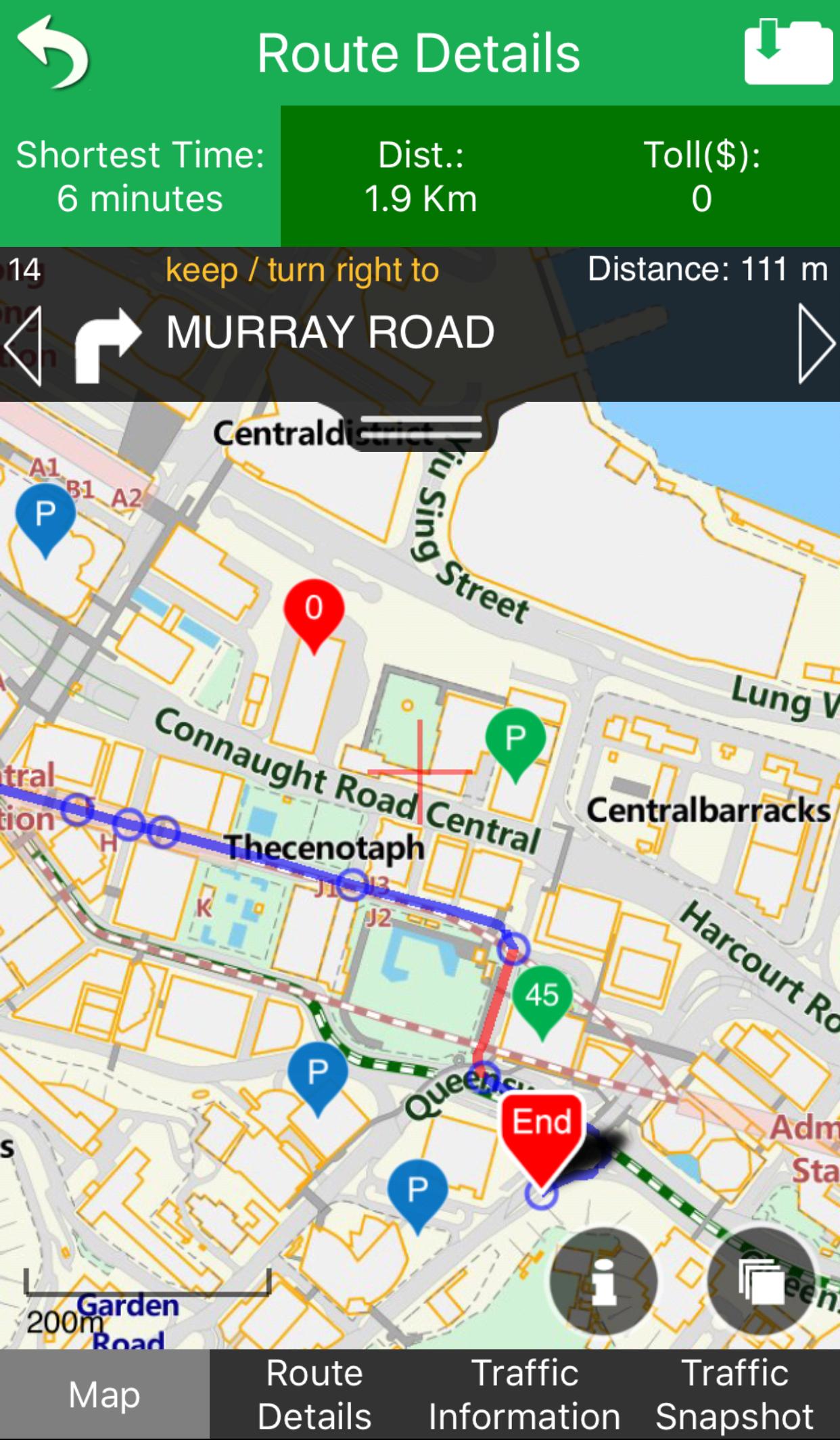
Task: Show previous turn instruction
Action: tap(24, 346)
